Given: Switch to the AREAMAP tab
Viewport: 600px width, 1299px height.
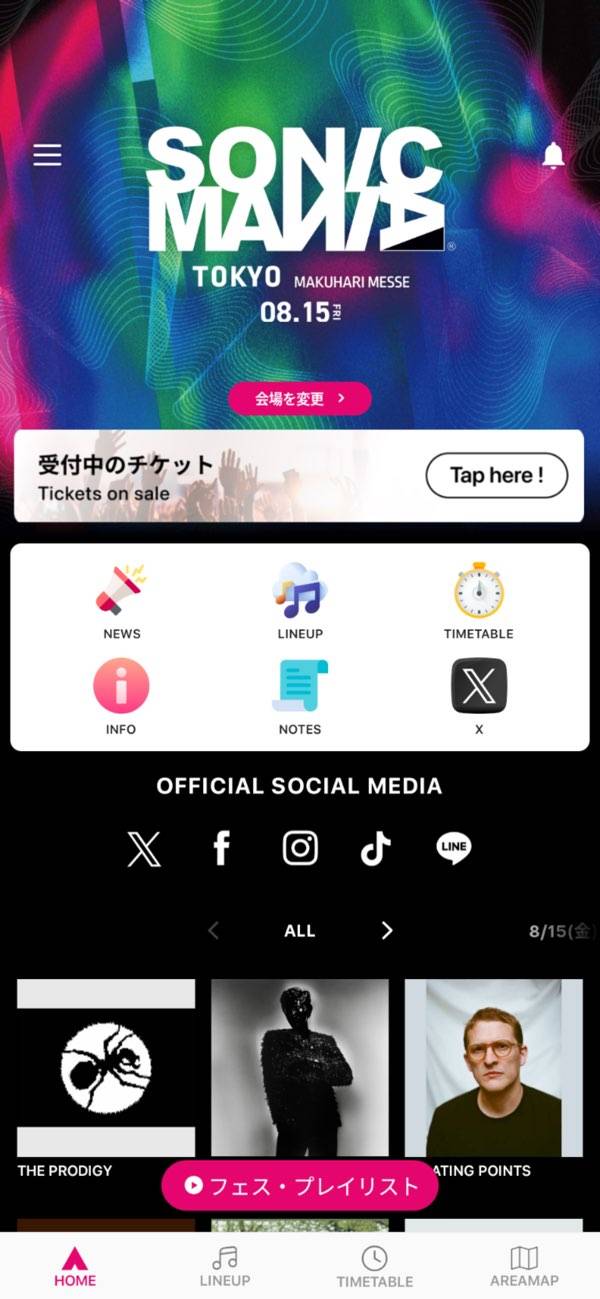Looking at the screenshot, I should (524, 1266).
